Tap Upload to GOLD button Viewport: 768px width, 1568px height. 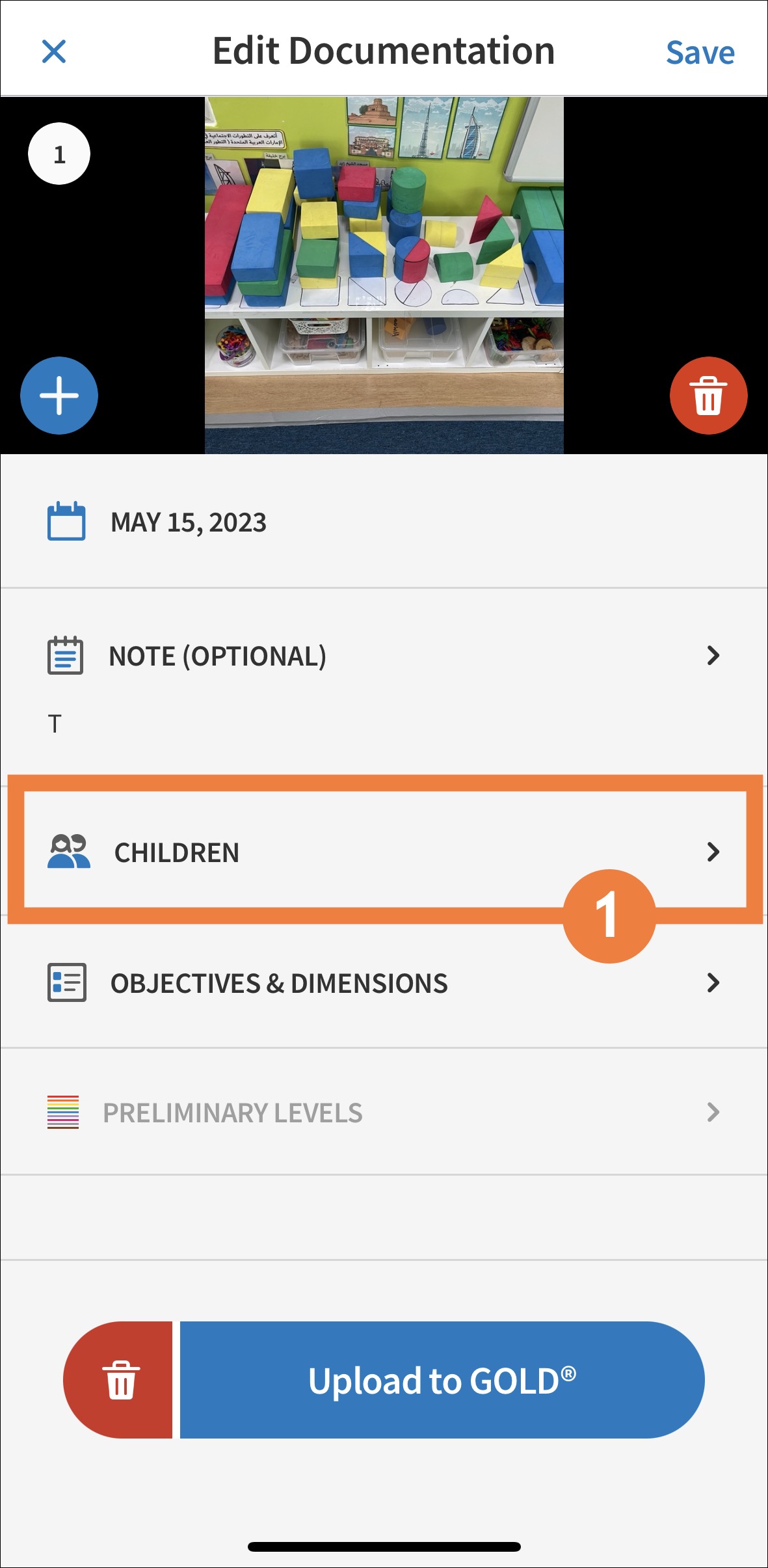point(442,1381)
